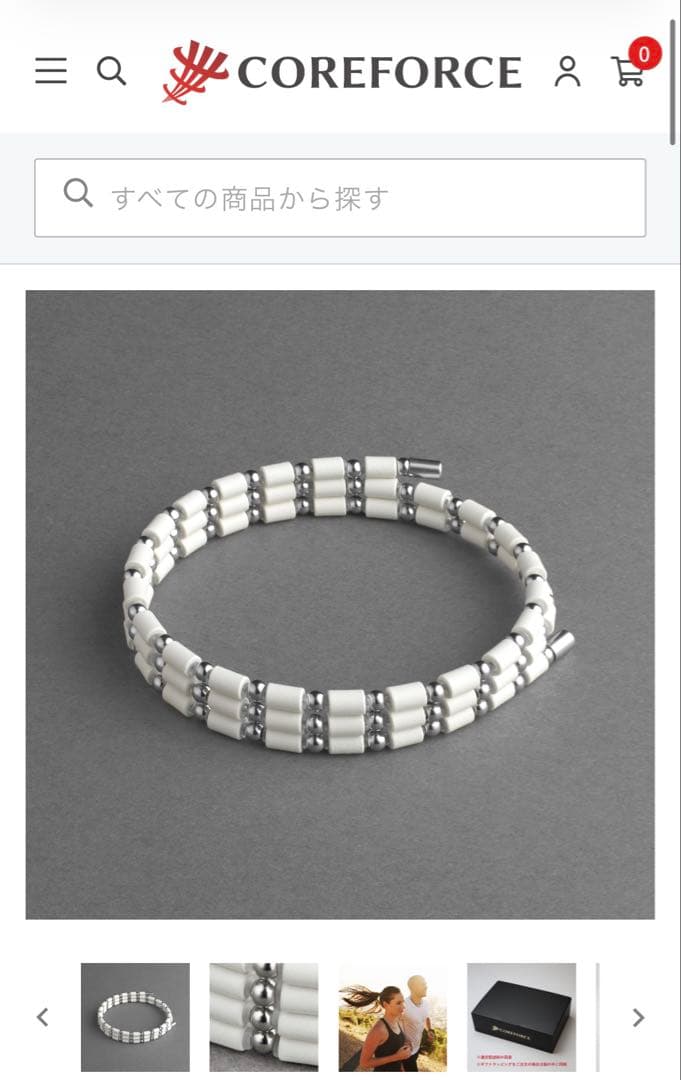Screen dimensions: 681x1080
Task: Show previous thumbnails with left arrow
Action: (x=42, y=1017)
